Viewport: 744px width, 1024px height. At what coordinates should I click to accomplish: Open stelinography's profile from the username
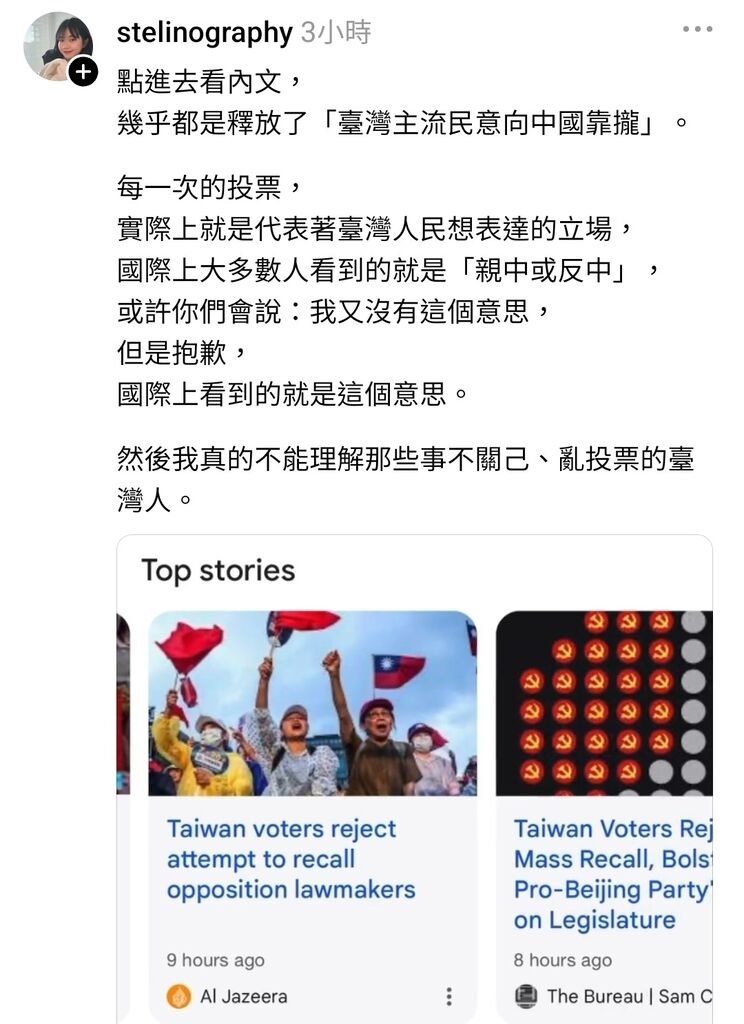pyautogui.click(x=204, y=32)
